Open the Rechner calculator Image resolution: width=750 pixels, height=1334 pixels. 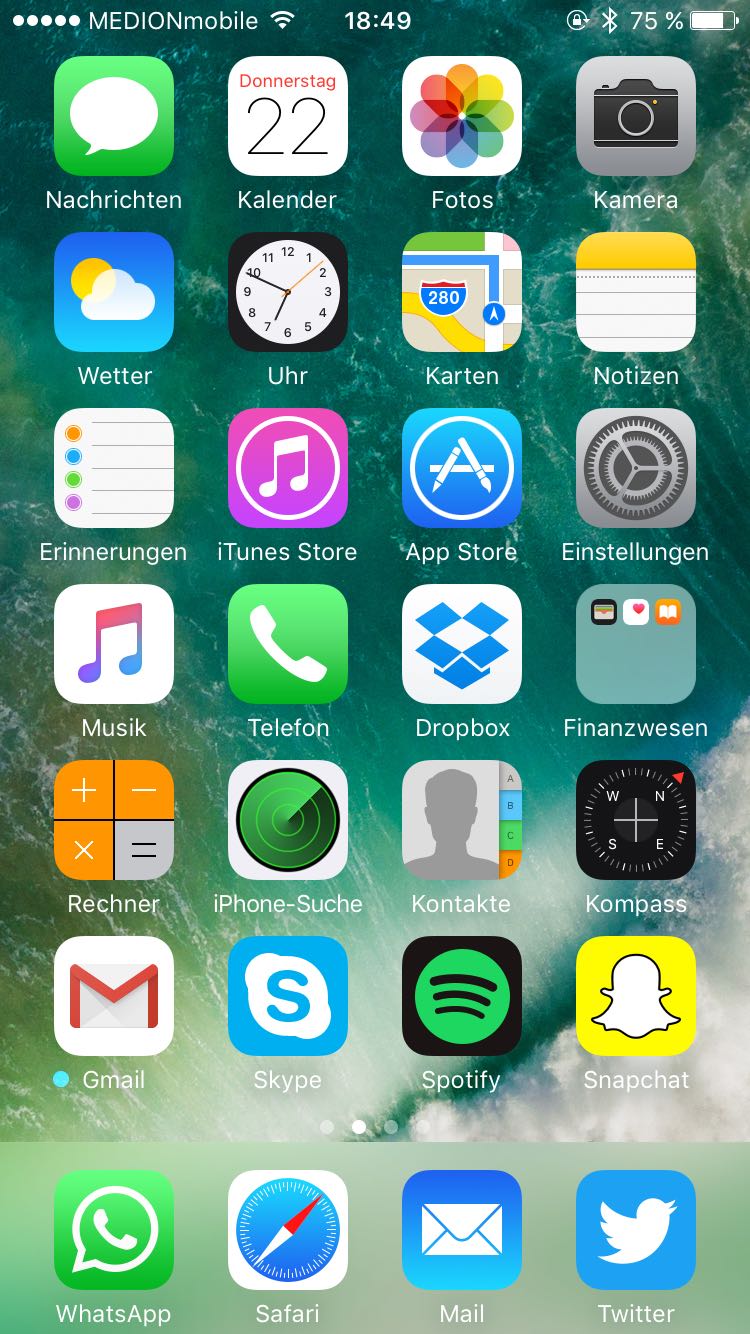(114, 820)
